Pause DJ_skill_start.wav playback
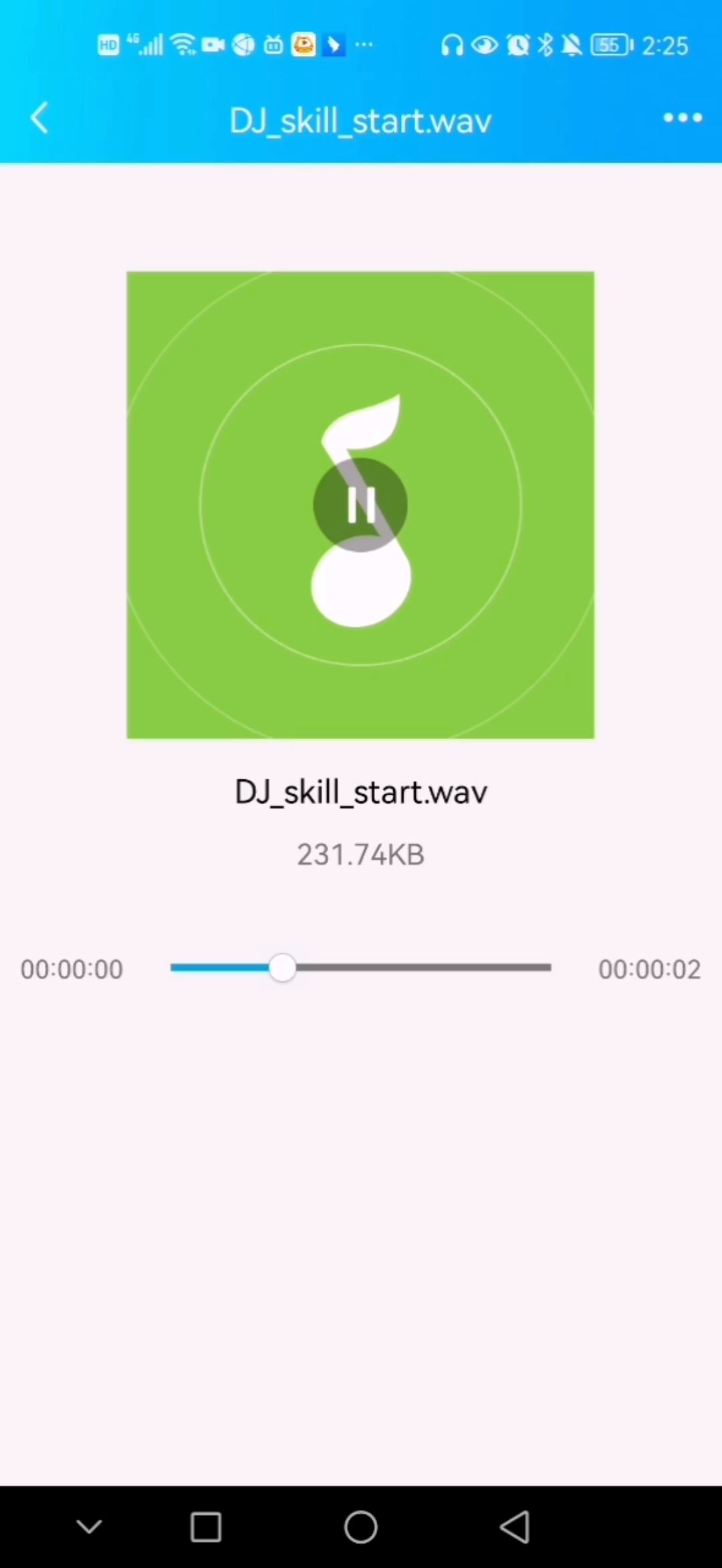 coord(360,505)
